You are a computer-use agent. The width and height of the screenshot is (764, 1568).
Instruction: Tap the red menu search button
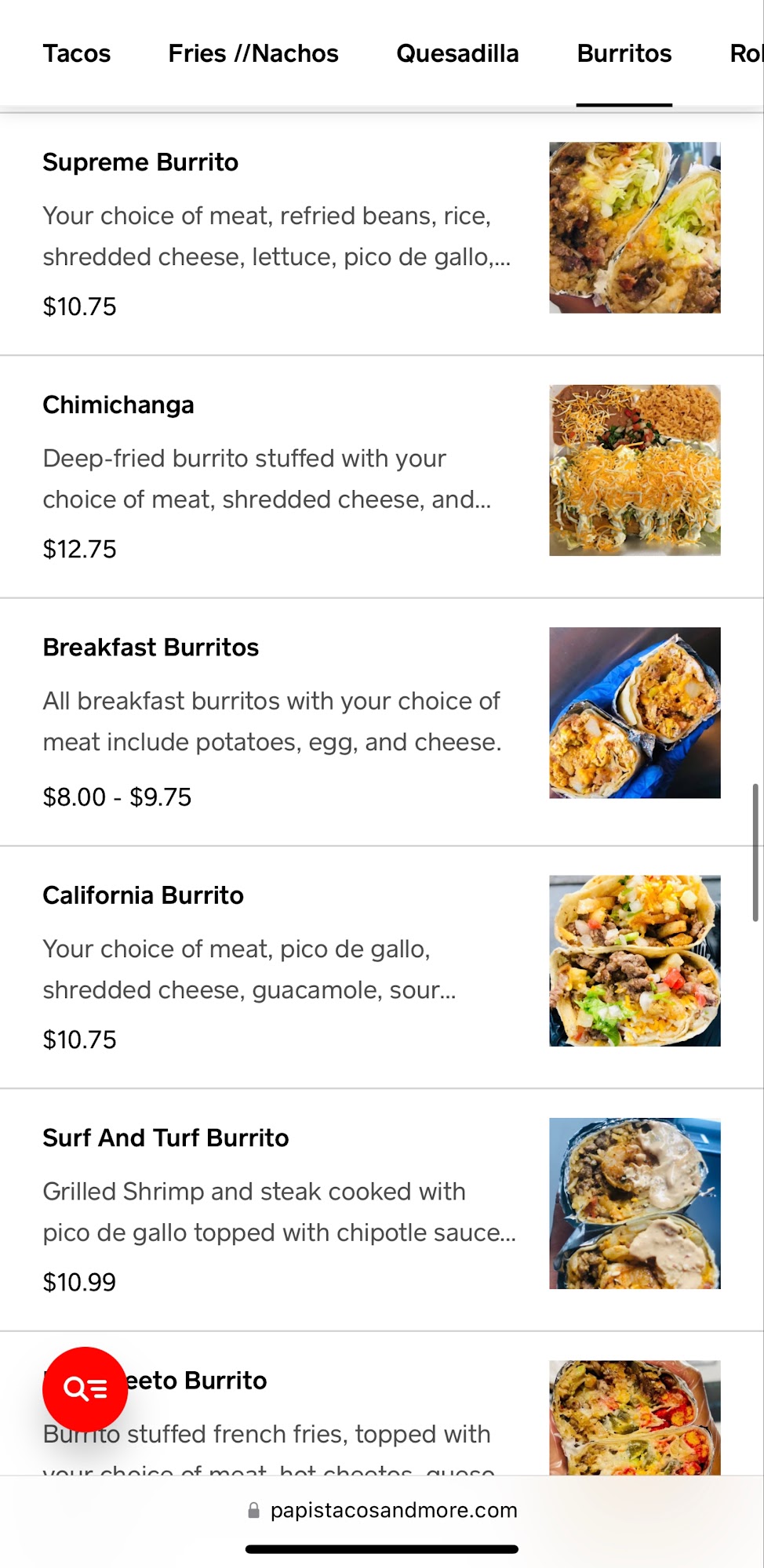point(85,1389)
